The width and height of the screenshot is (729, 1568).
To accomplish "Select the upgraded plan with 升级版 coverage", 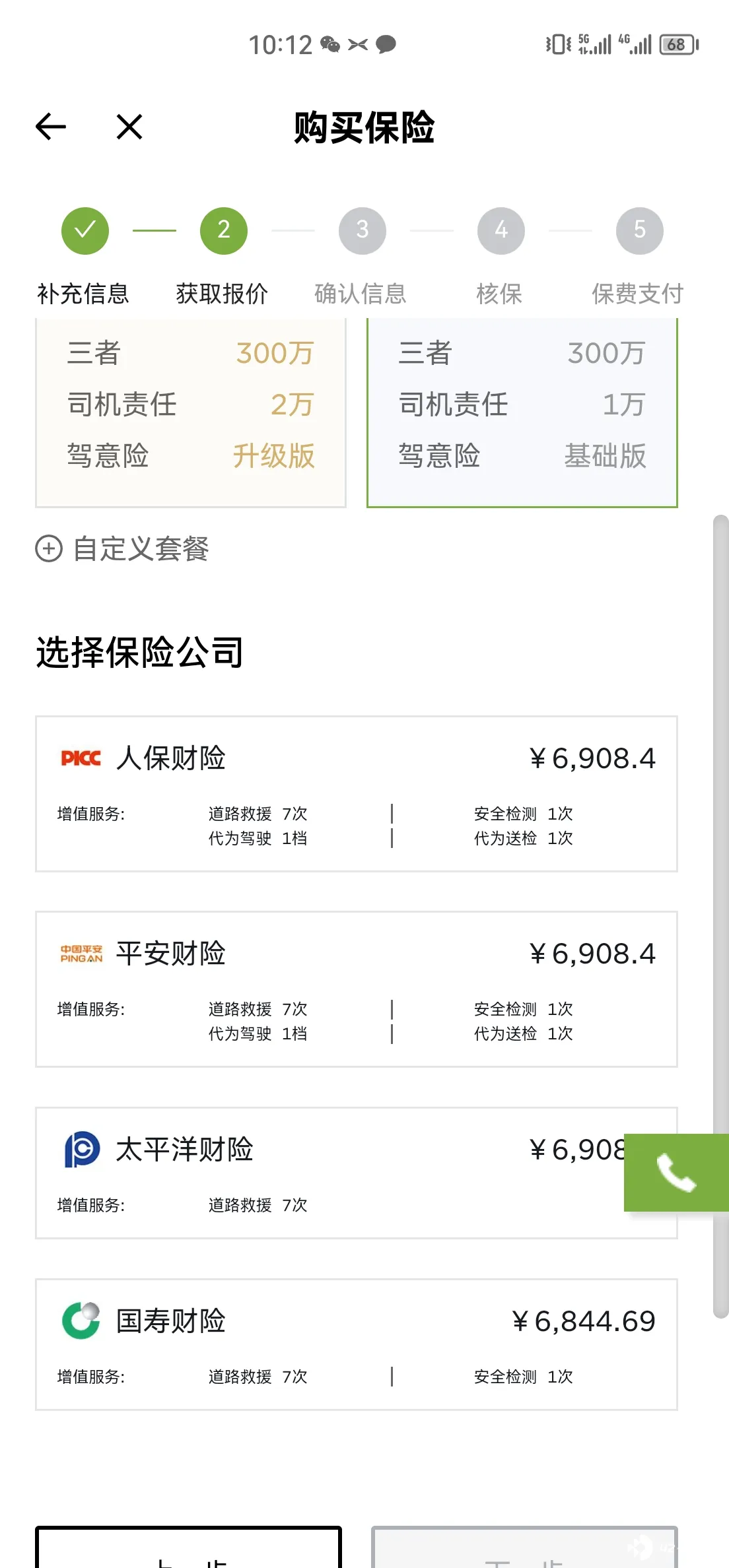I will 191,413.
